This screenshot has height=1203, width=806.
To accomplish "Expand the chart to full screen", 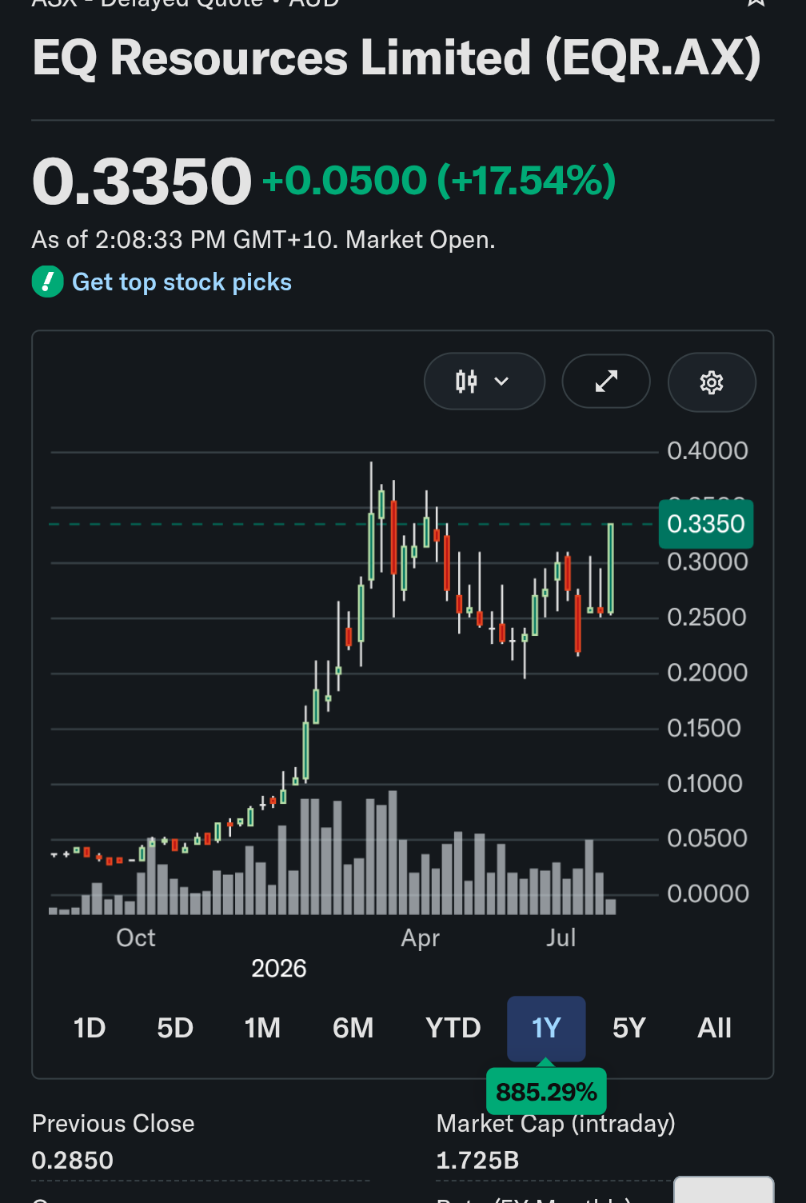I will [x=606, y=381].
